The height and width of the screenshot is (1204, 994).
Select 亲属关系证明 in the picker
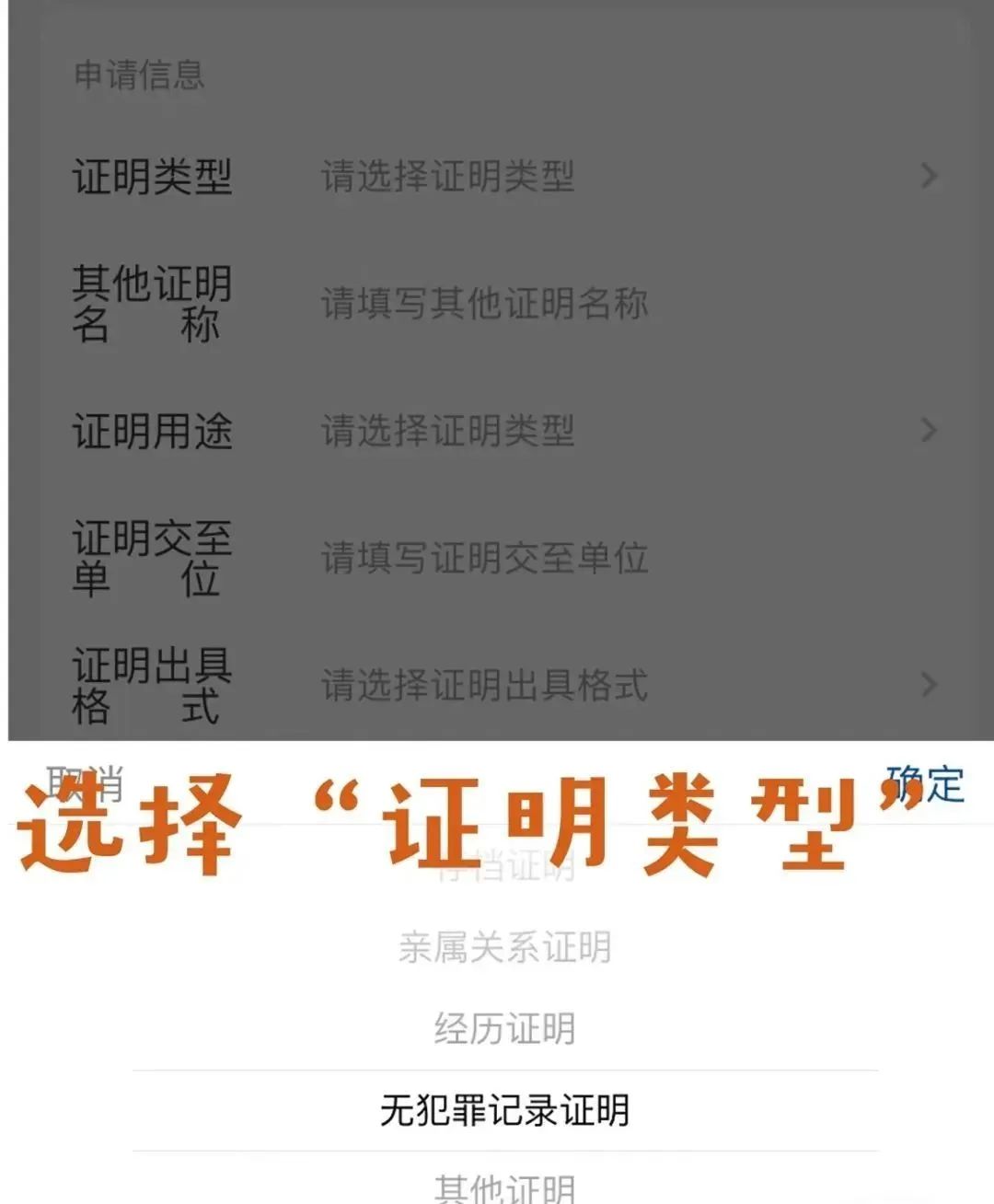coord(504,947)
